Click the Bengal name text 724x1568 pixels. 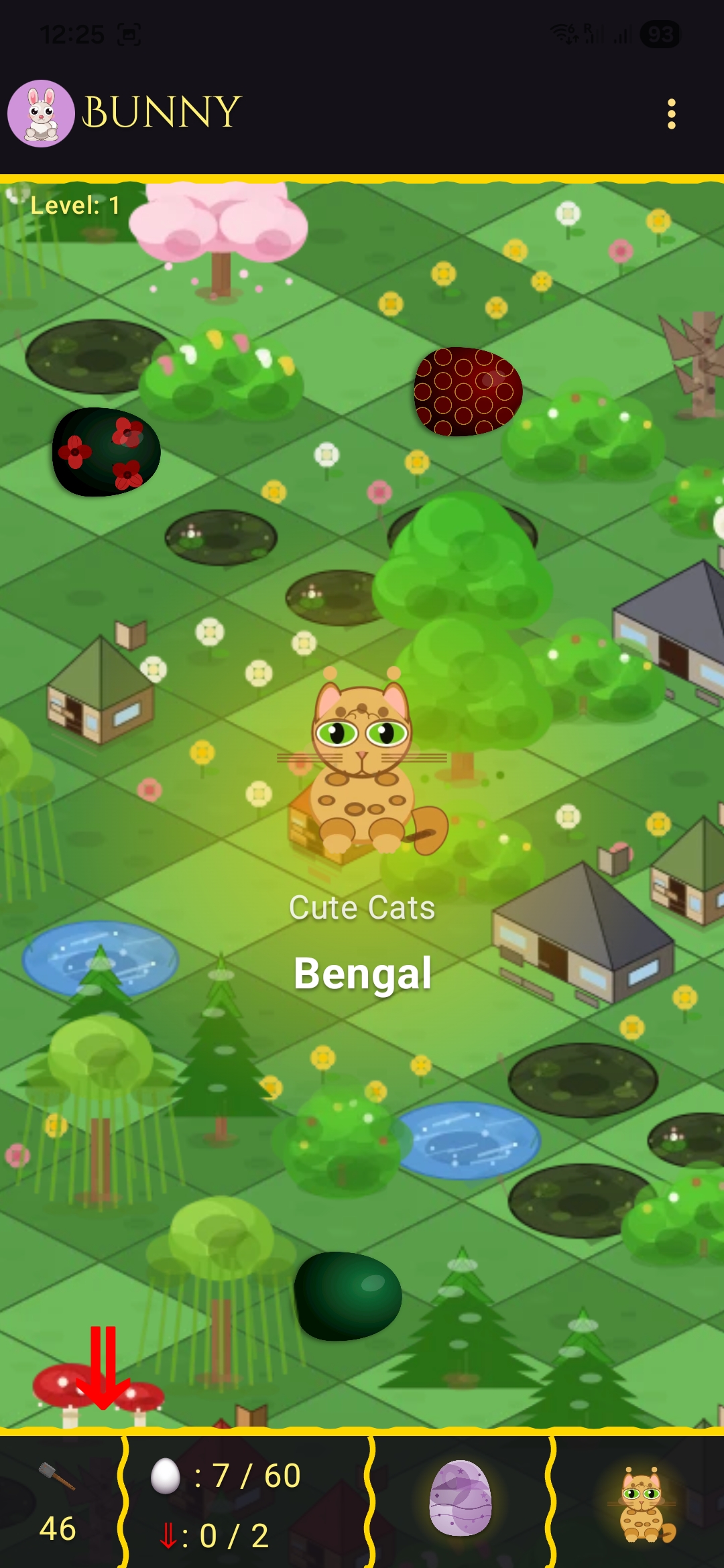coord(362,973)
